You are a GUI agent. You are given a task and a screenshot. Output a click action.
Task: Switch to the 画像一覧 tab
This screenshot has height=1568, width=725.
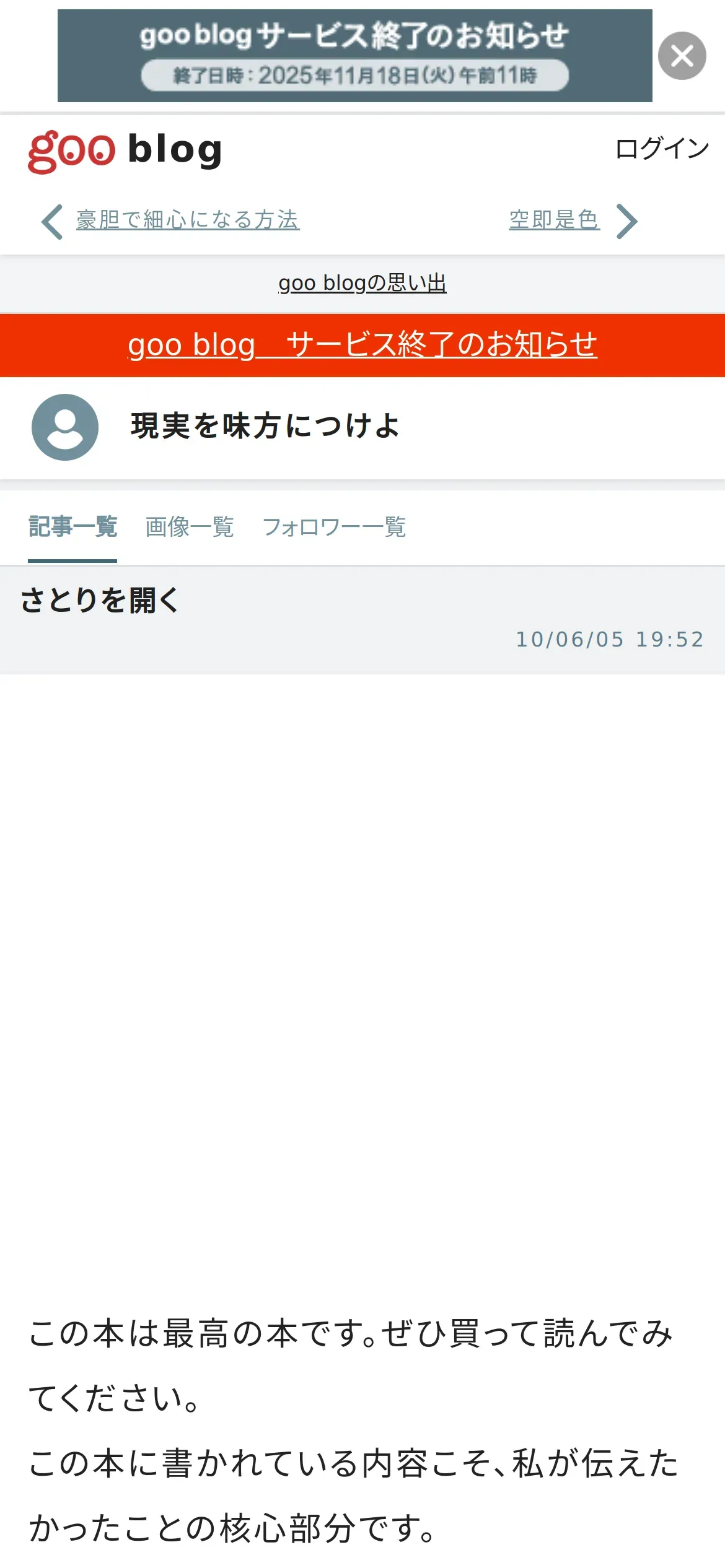click(190, 528)
